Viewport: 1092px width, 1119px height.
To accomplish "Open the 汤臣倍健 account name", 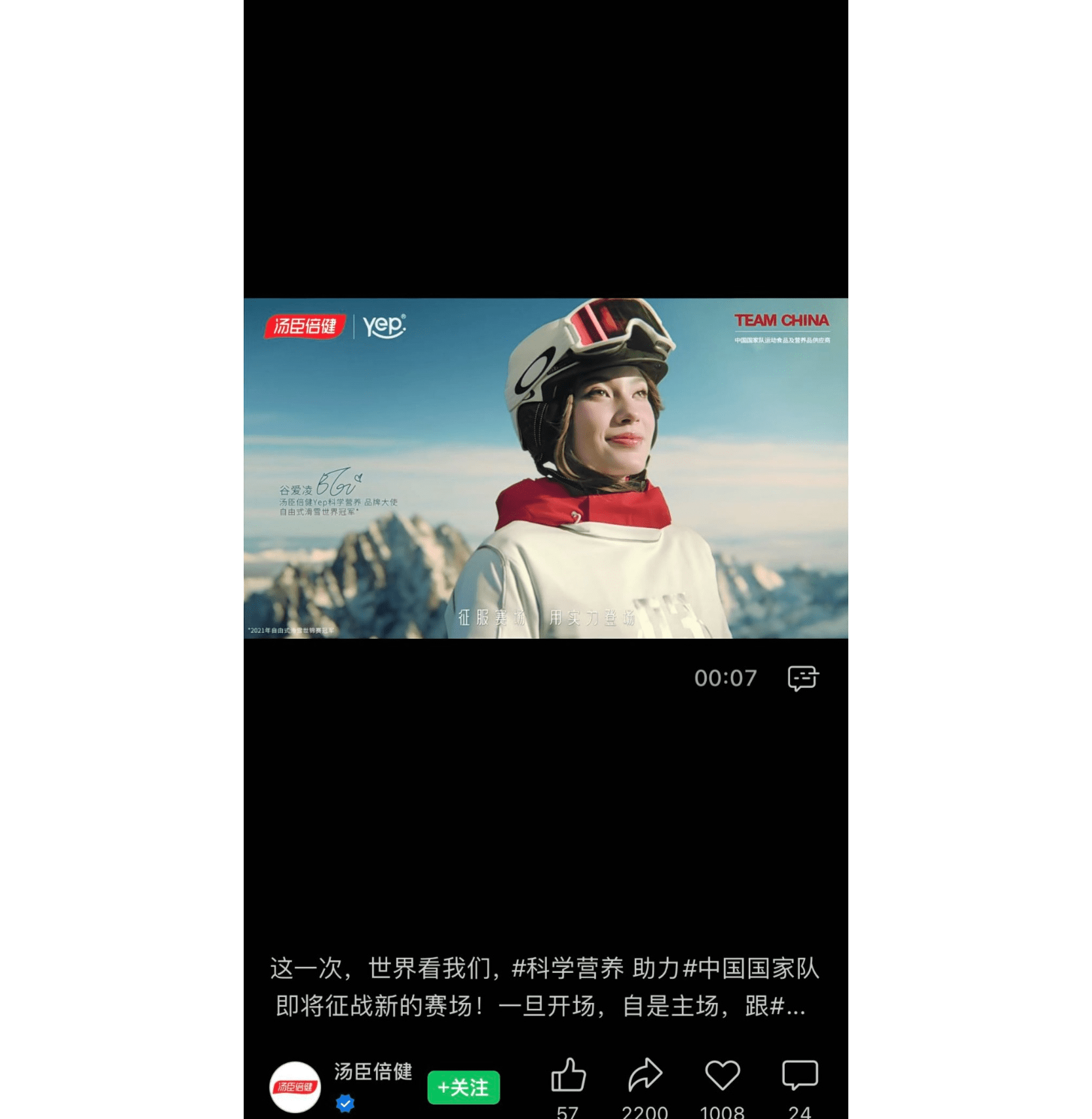I will [373, 1072].
